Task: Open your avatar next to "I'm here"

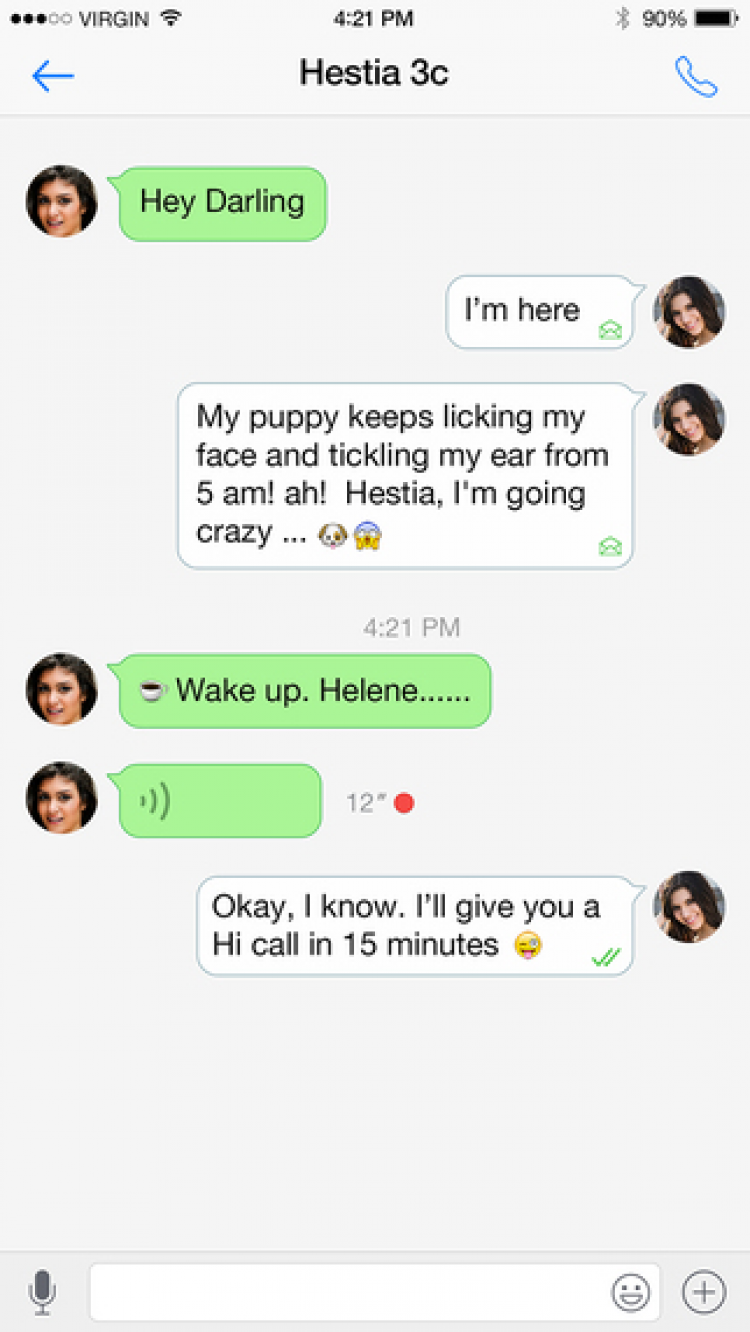Action: [x=689, y=312]
